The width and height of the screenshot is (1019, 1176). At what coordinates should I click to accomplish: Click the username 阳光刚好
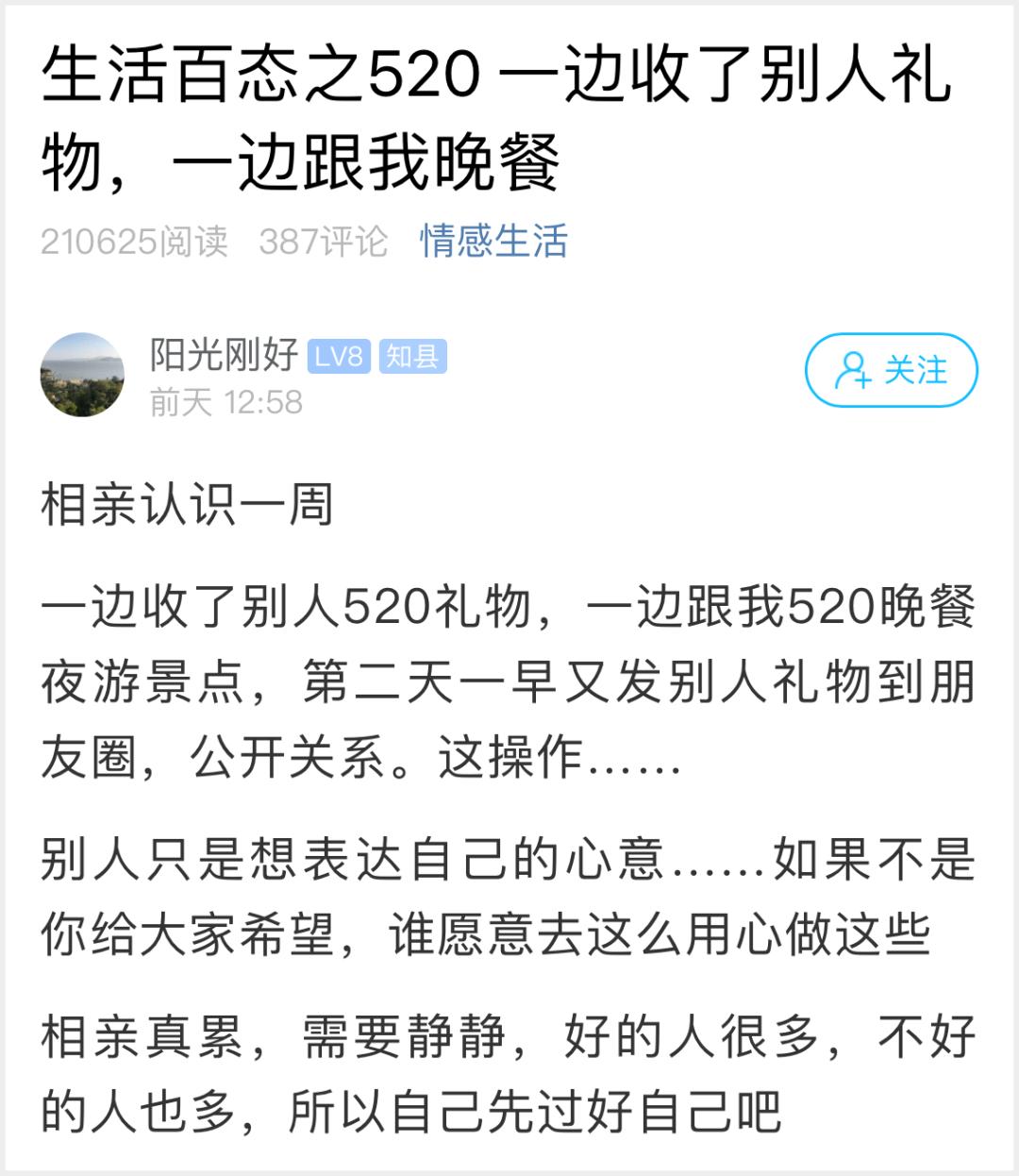point(222,355)
